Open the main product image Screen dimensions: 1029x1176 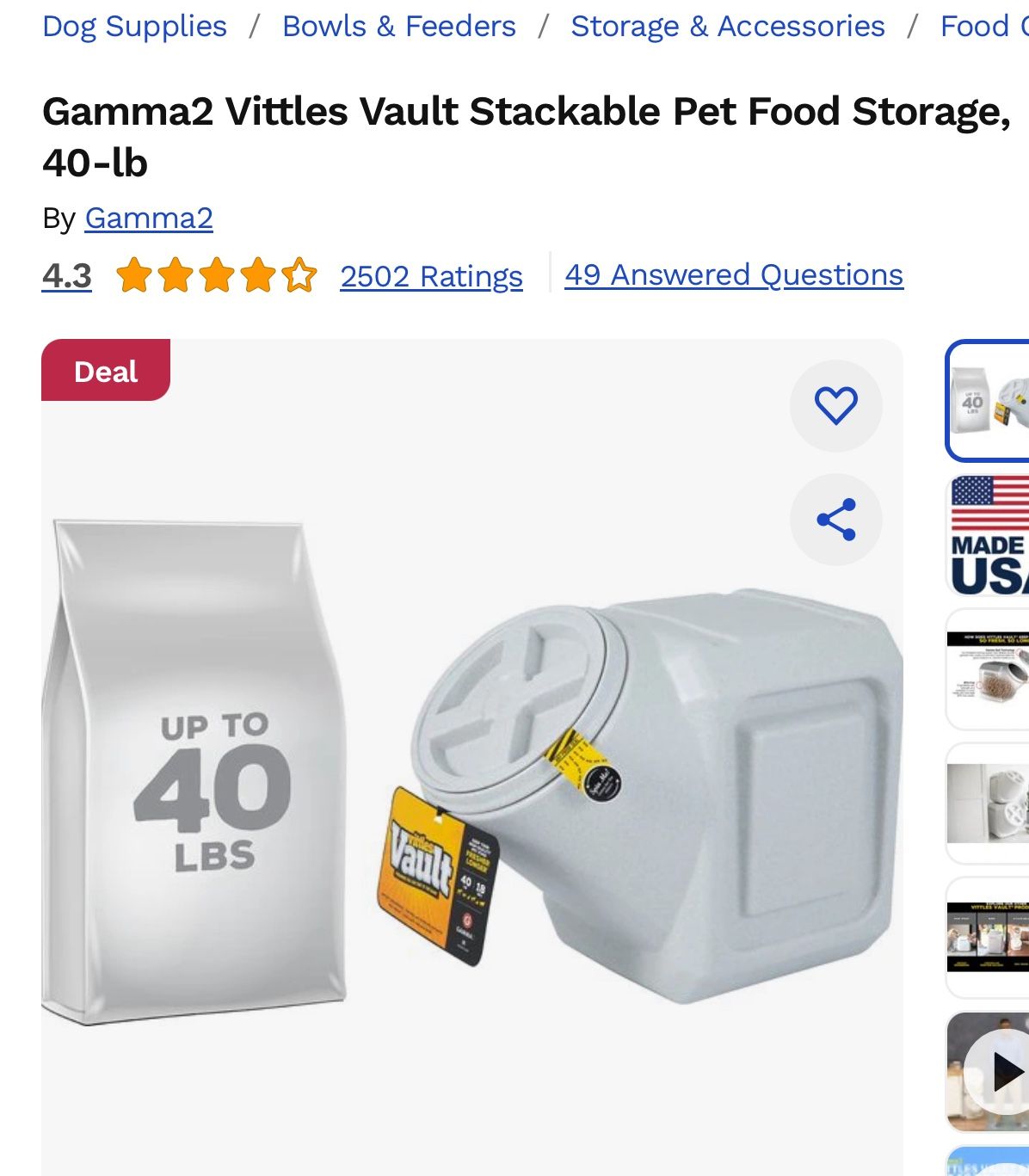471,774
